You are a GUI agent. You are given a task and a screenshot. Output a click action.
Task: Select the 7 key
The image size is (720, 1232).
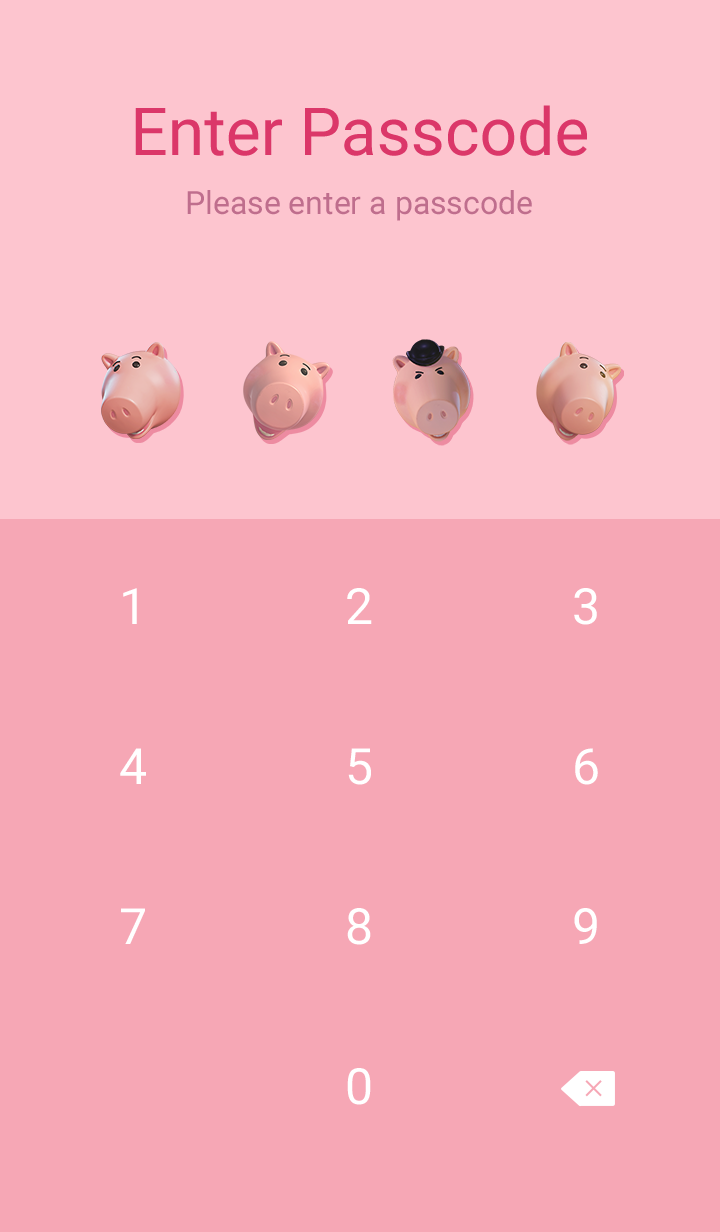point(132,927)
